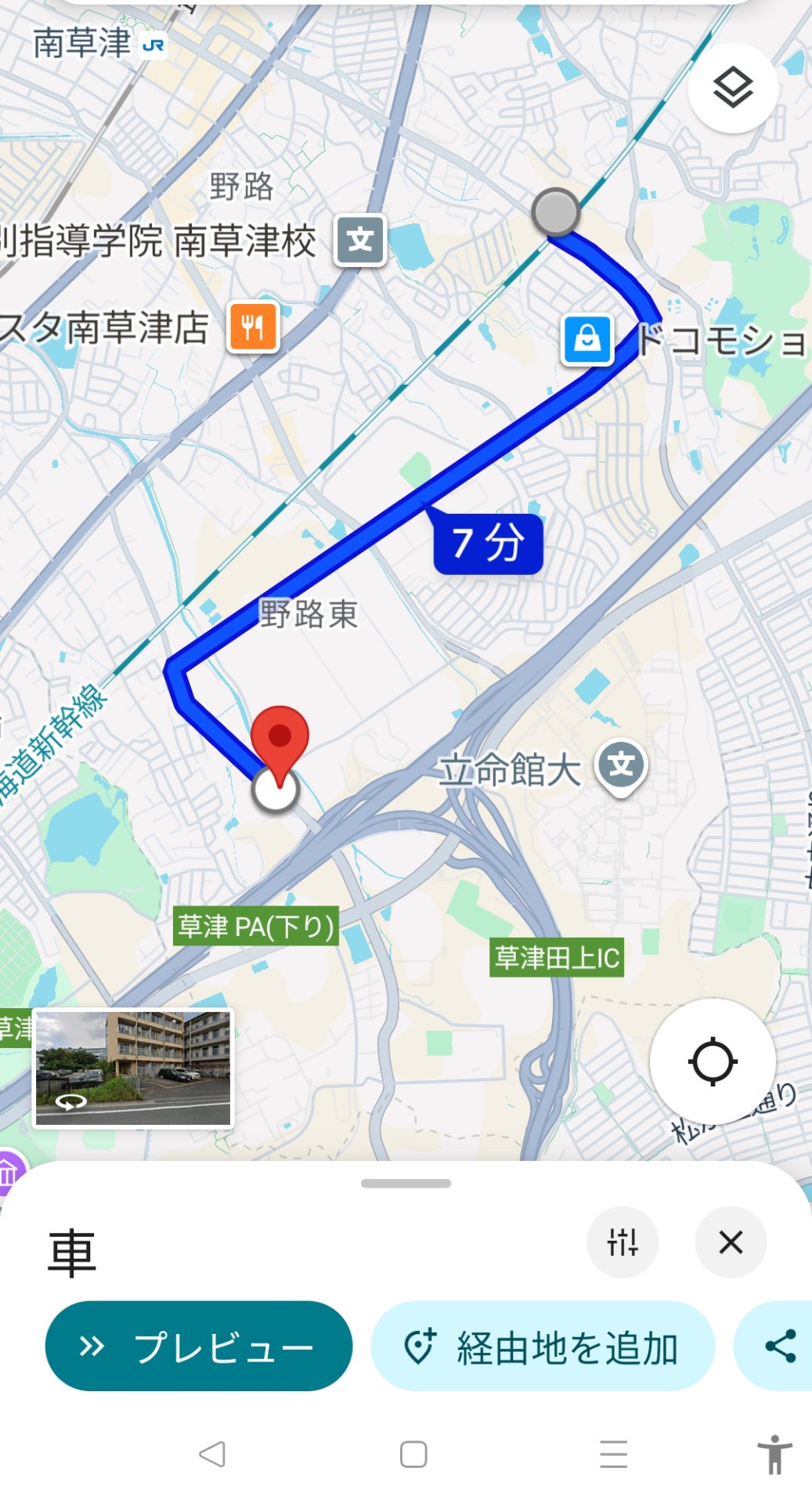Tap the restaurant marker for 南草津店
The width and height of the screenshot is (812, 1504).
pyautogui.click(x=253, y=327)
